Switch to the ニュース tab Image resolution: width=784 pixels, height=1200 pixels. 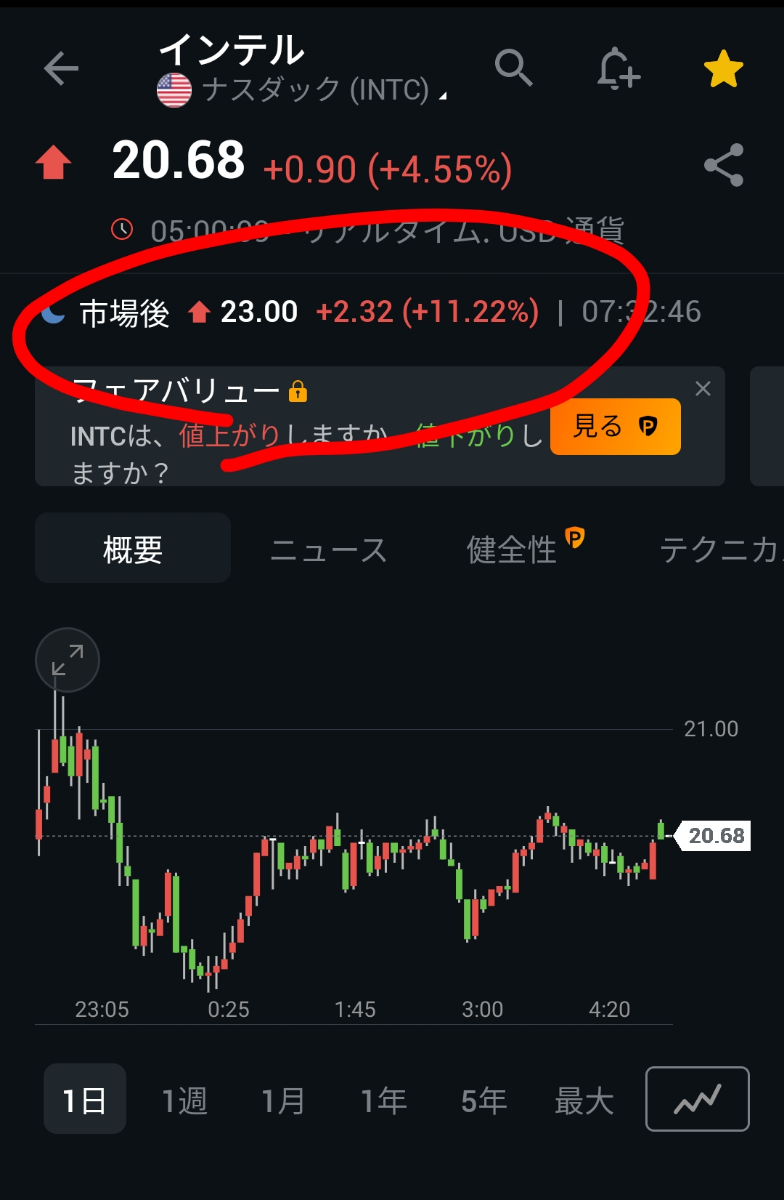327,548
